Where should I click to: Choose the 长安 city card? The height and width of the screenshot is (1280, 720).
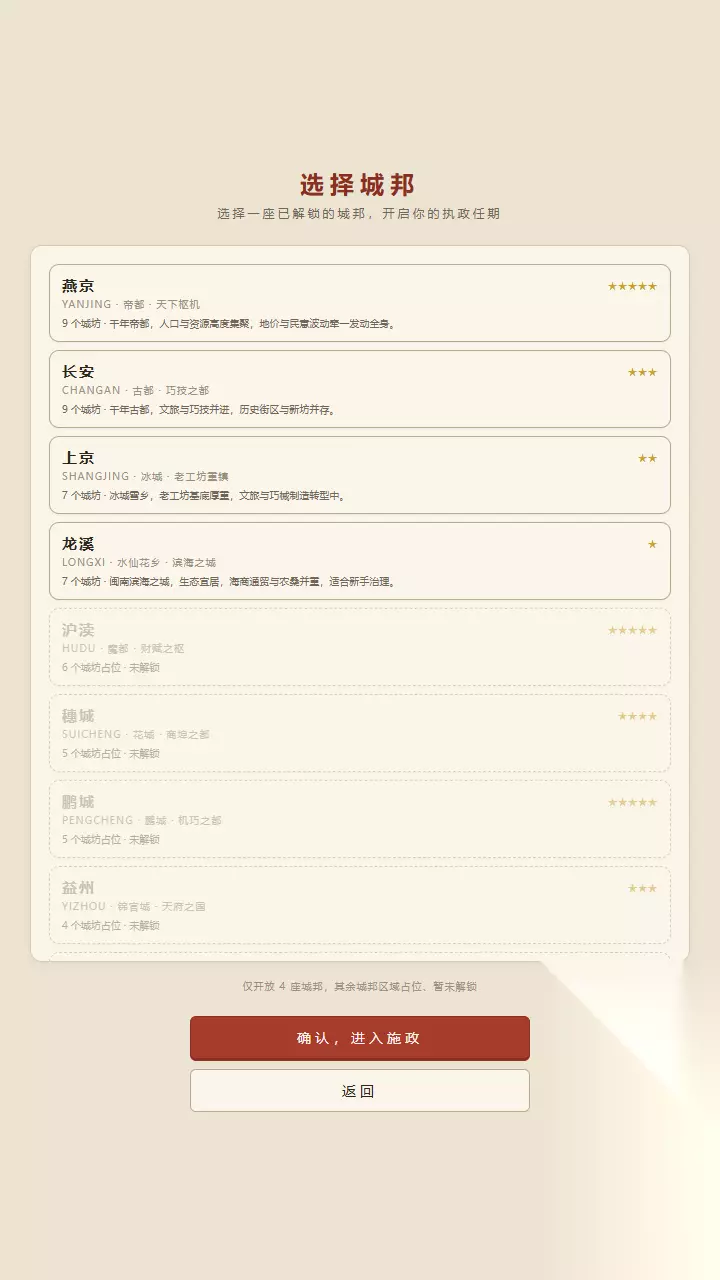pyautogui.click(x=360, y=389)
